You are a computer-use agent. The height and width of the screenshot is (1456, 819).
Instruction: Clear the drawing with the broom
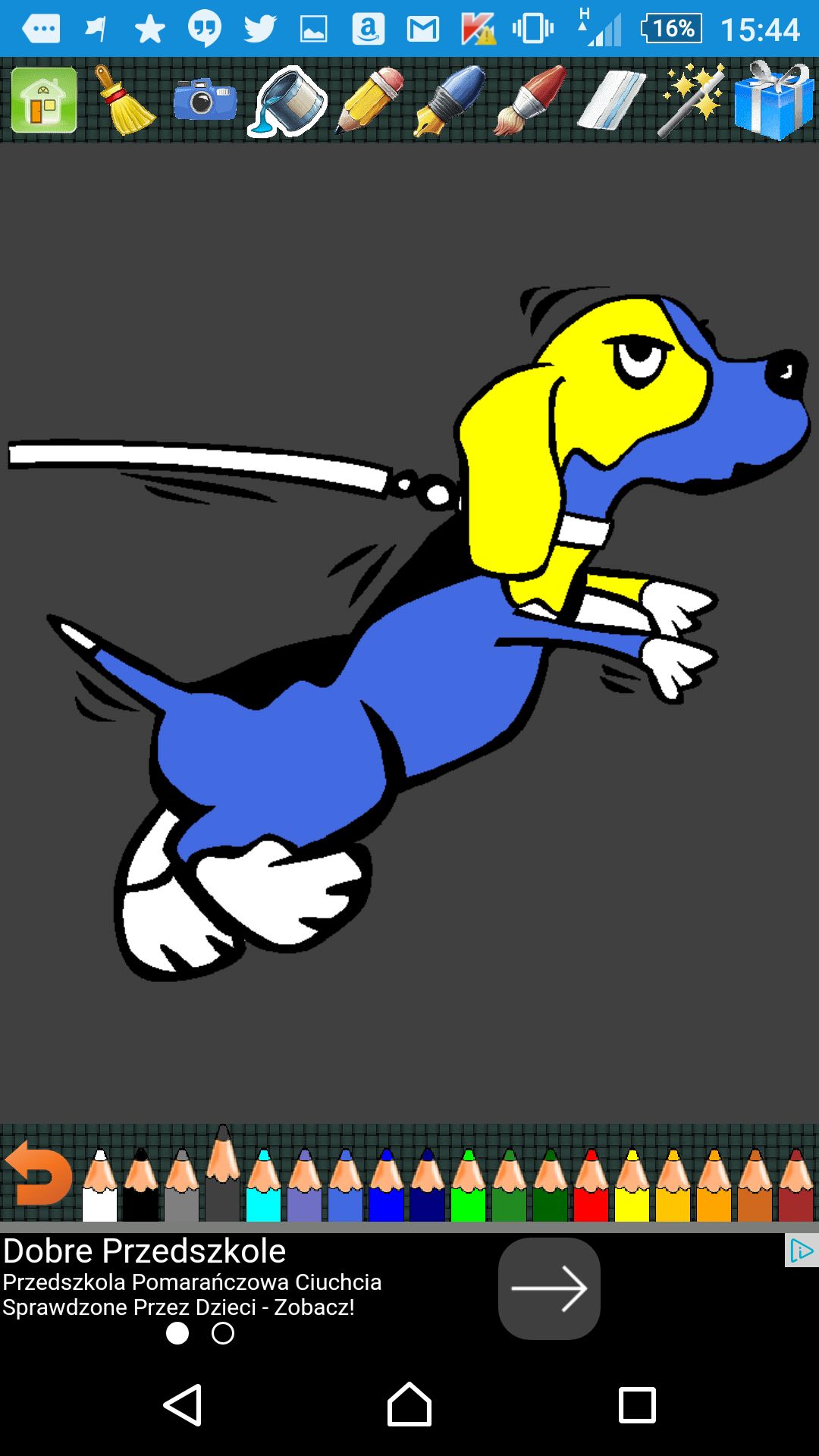coord(124,100)
